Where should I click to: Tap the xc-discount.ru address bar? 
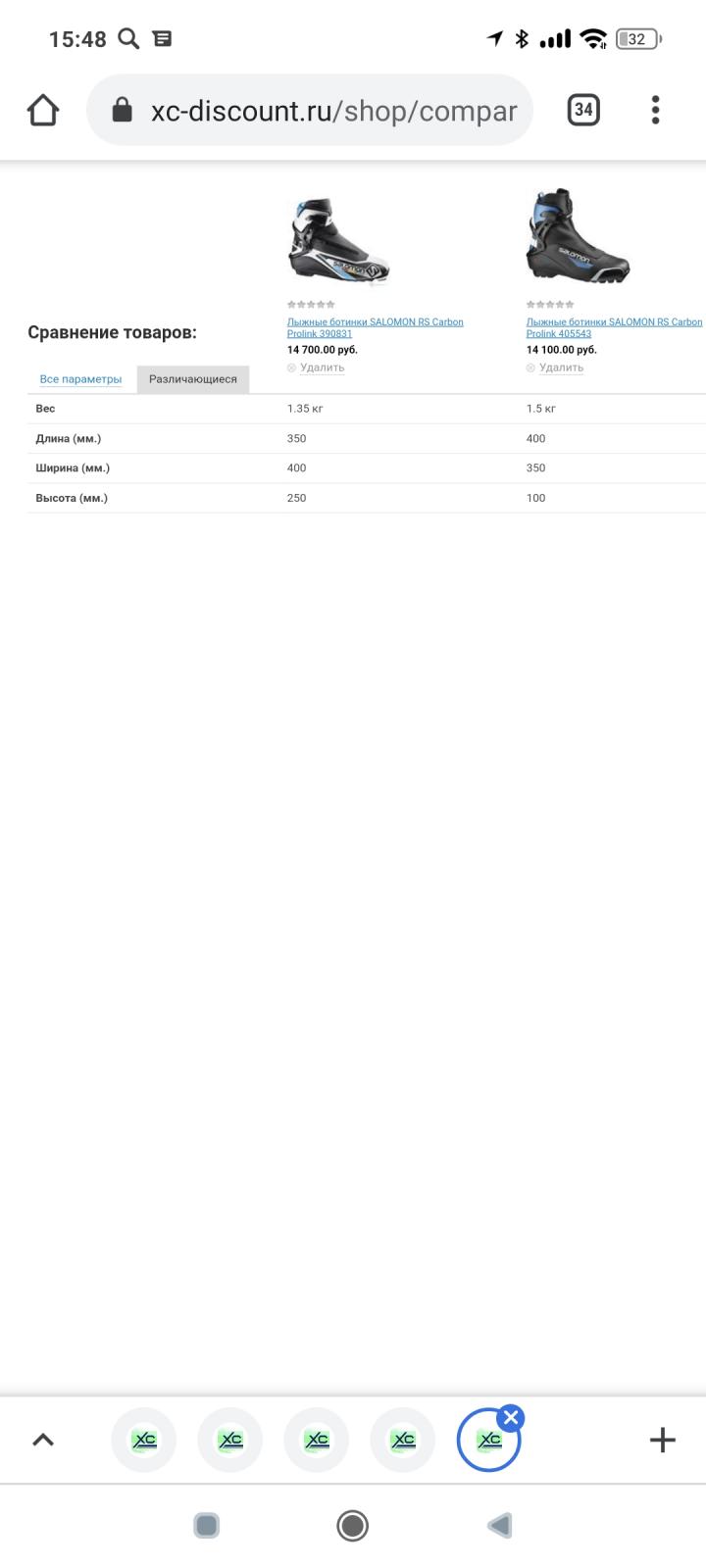coord(310,110)
